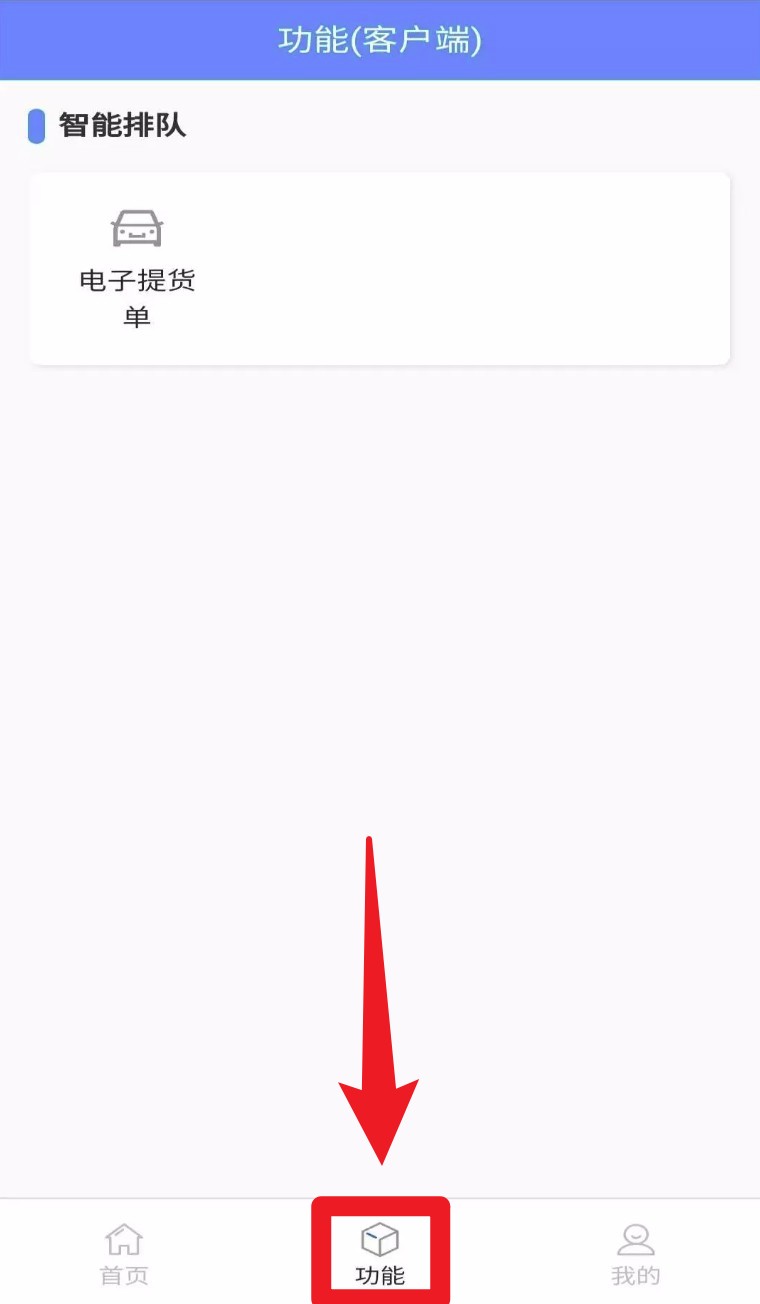Click the vehicle icon inside the white card

click(x=136, y=228)
